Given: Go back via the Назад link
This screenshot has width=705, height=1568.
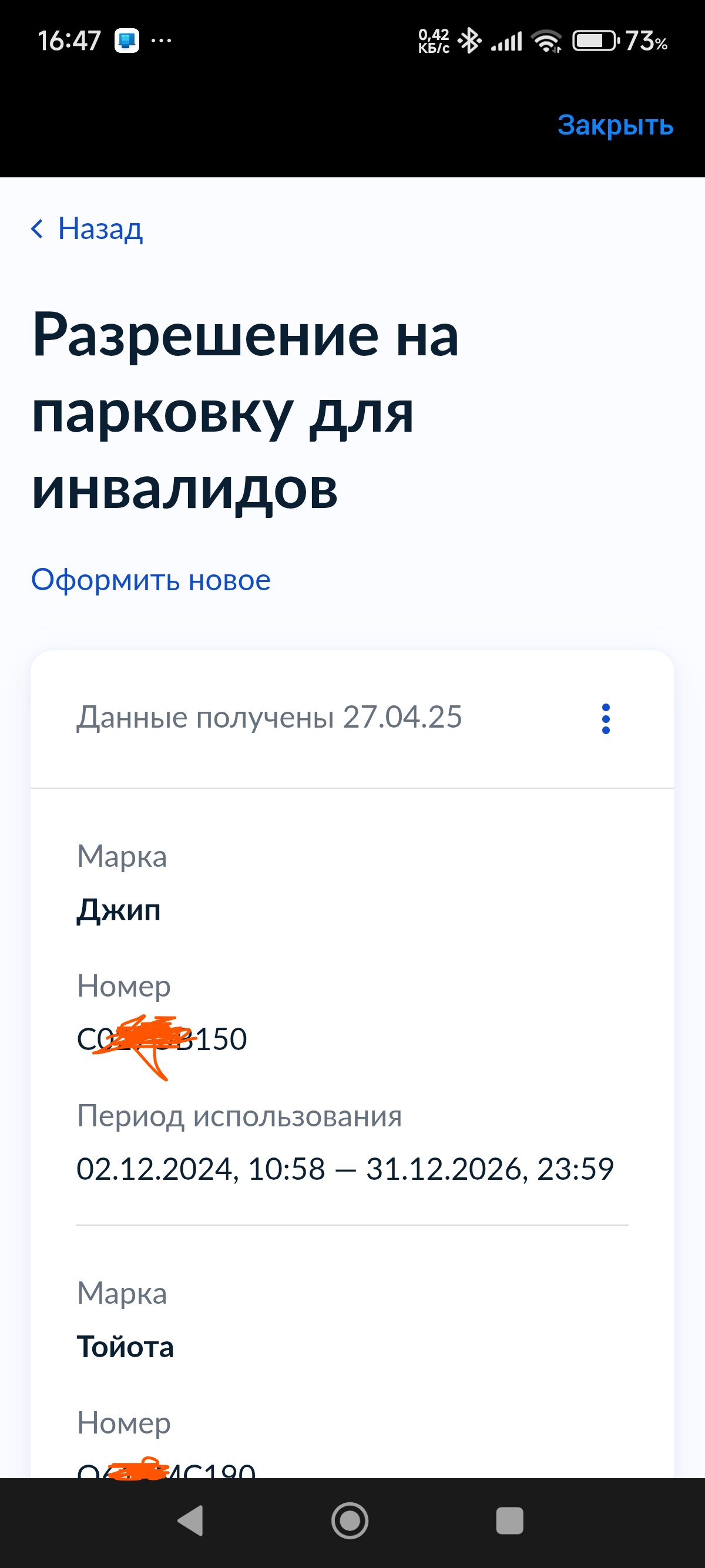Looking at the screenshot, I should [x=87, y=229].
